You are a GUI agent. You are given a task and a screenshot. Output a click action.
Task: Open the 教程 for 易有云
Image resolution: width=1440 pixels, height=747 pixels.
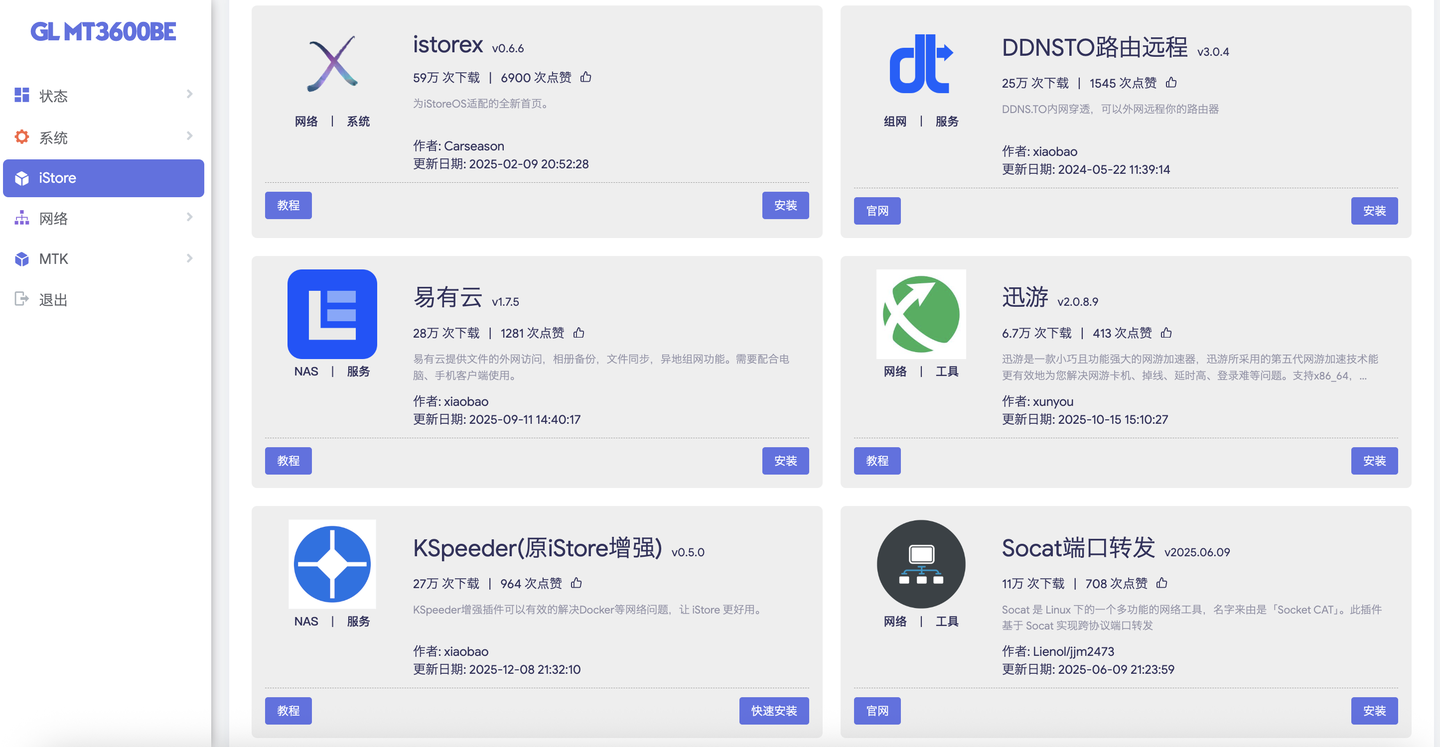click(x=288, y=461)
